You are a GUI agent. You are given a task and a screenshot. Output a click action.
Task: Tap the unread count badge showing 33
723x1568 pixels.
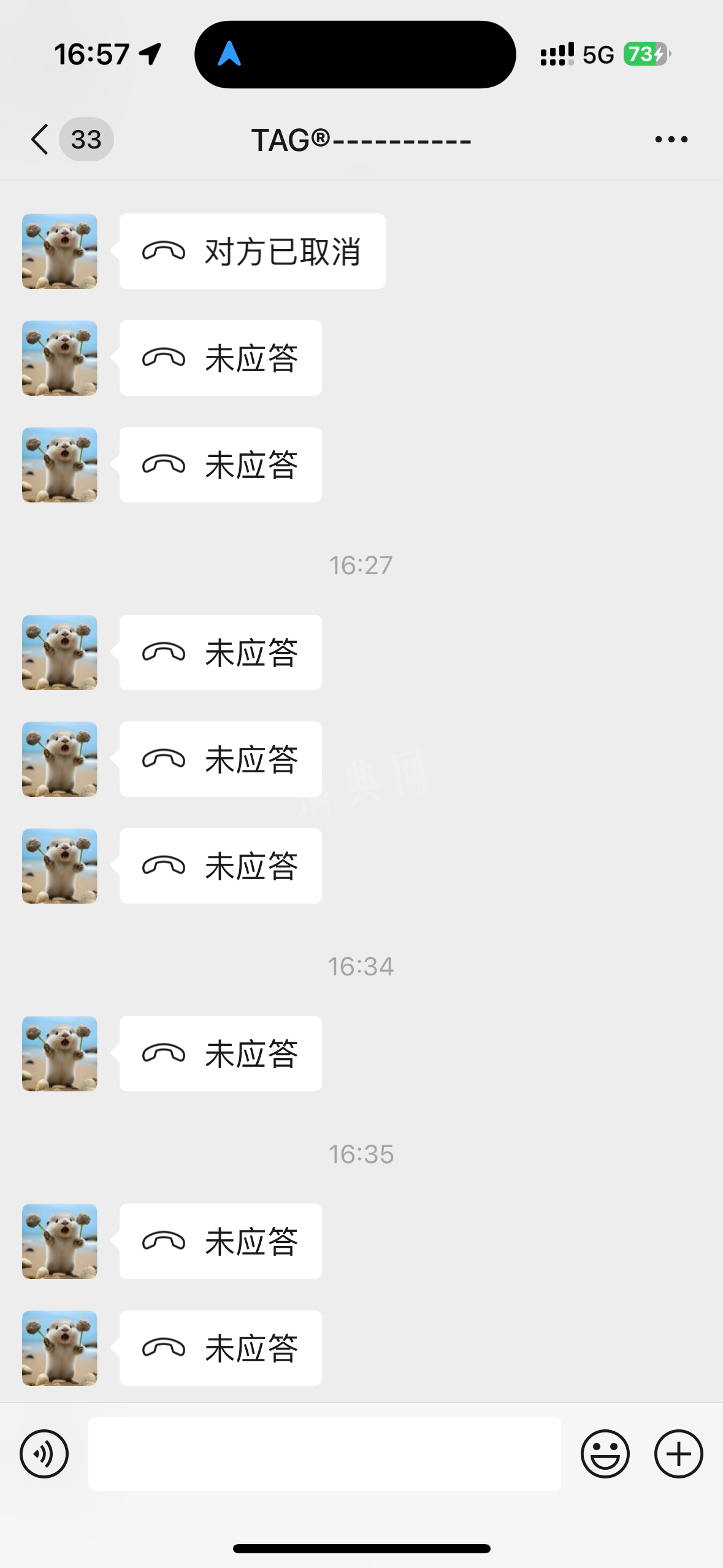(x=86, y=139)
